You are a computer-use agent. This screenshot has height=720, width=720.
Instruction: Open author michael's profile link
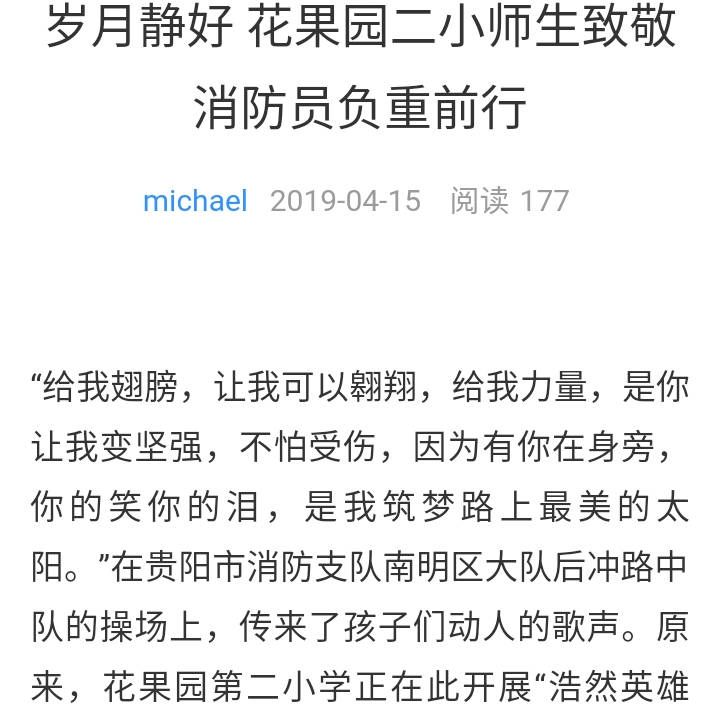tap(195, 201)
